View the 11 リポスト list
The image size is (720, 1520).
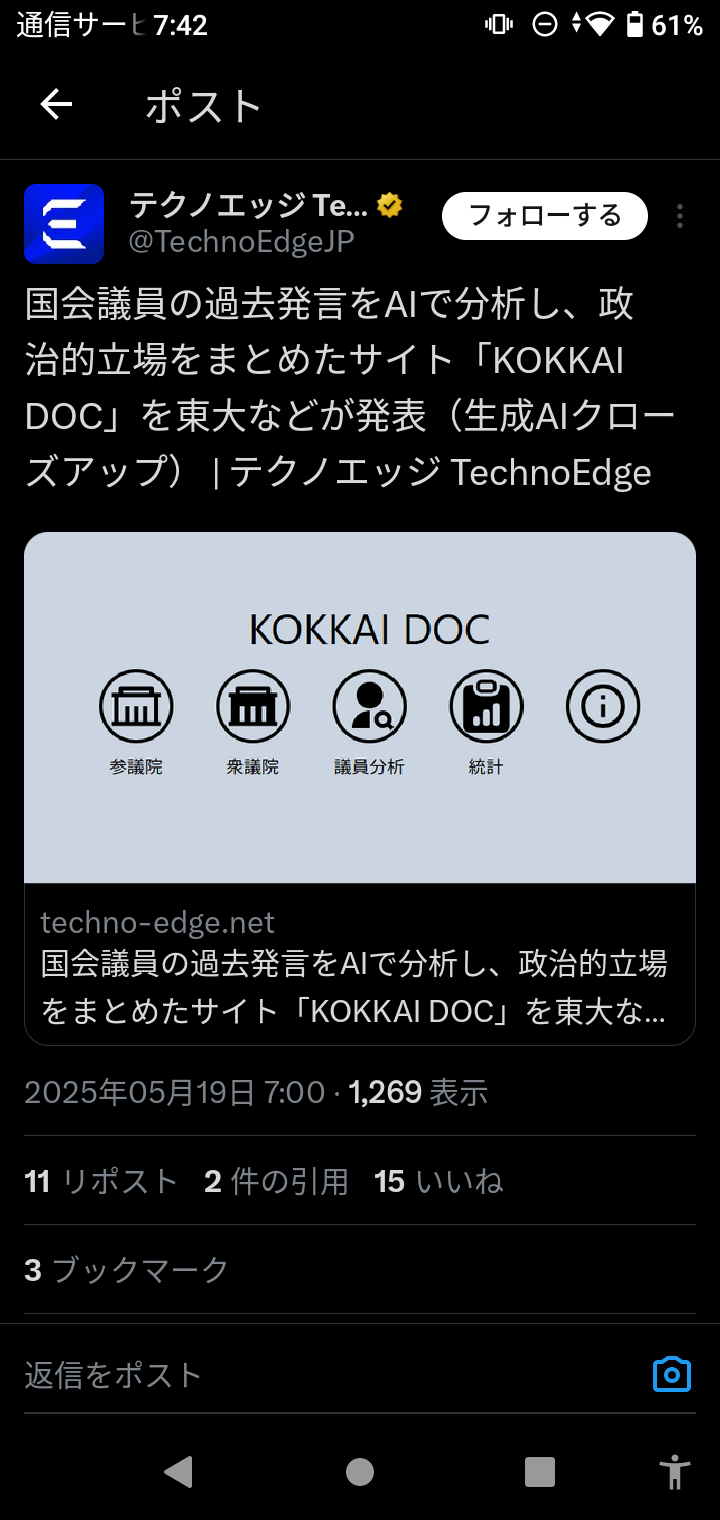click(101, 1182)
